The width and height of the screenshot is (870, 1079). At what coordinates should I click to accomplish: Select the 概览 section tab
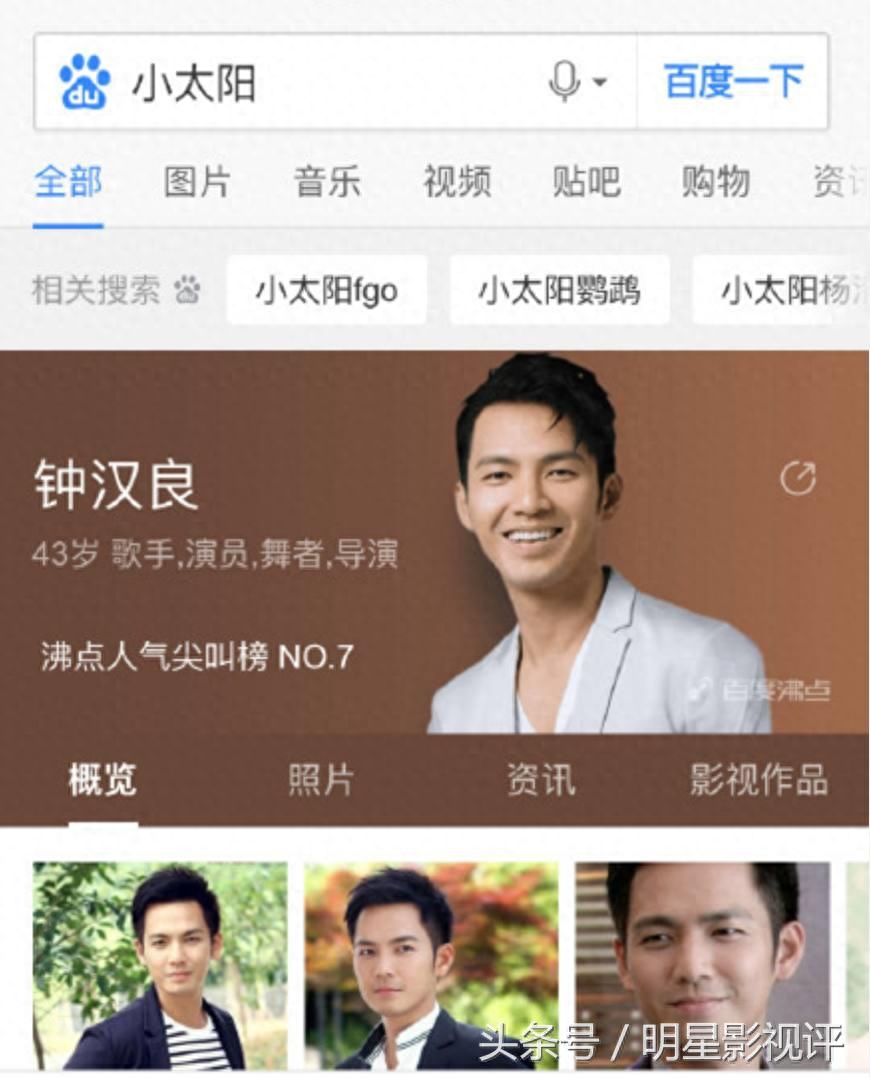pos(103,780)
